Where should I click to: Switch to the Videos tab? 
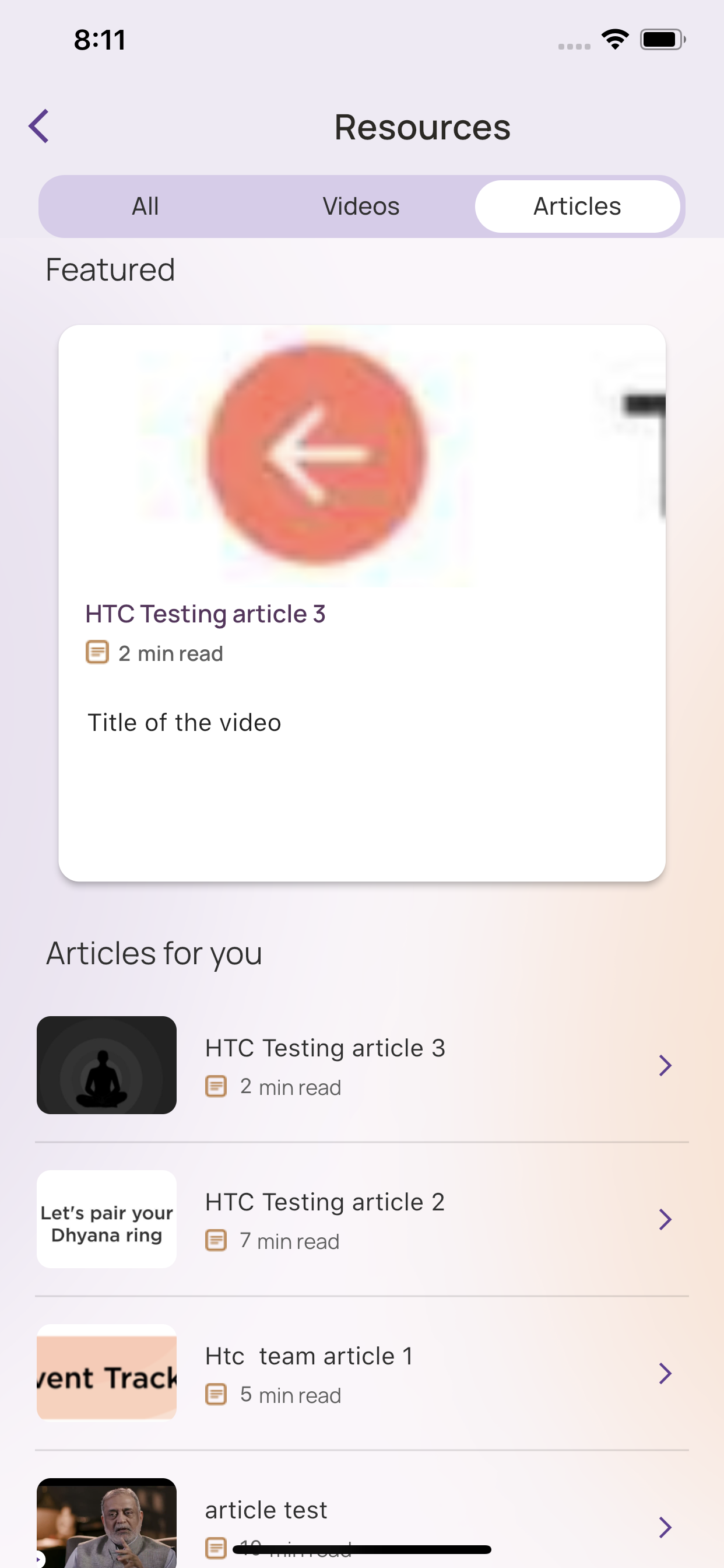pyautogui.click(x=361, y=206)
